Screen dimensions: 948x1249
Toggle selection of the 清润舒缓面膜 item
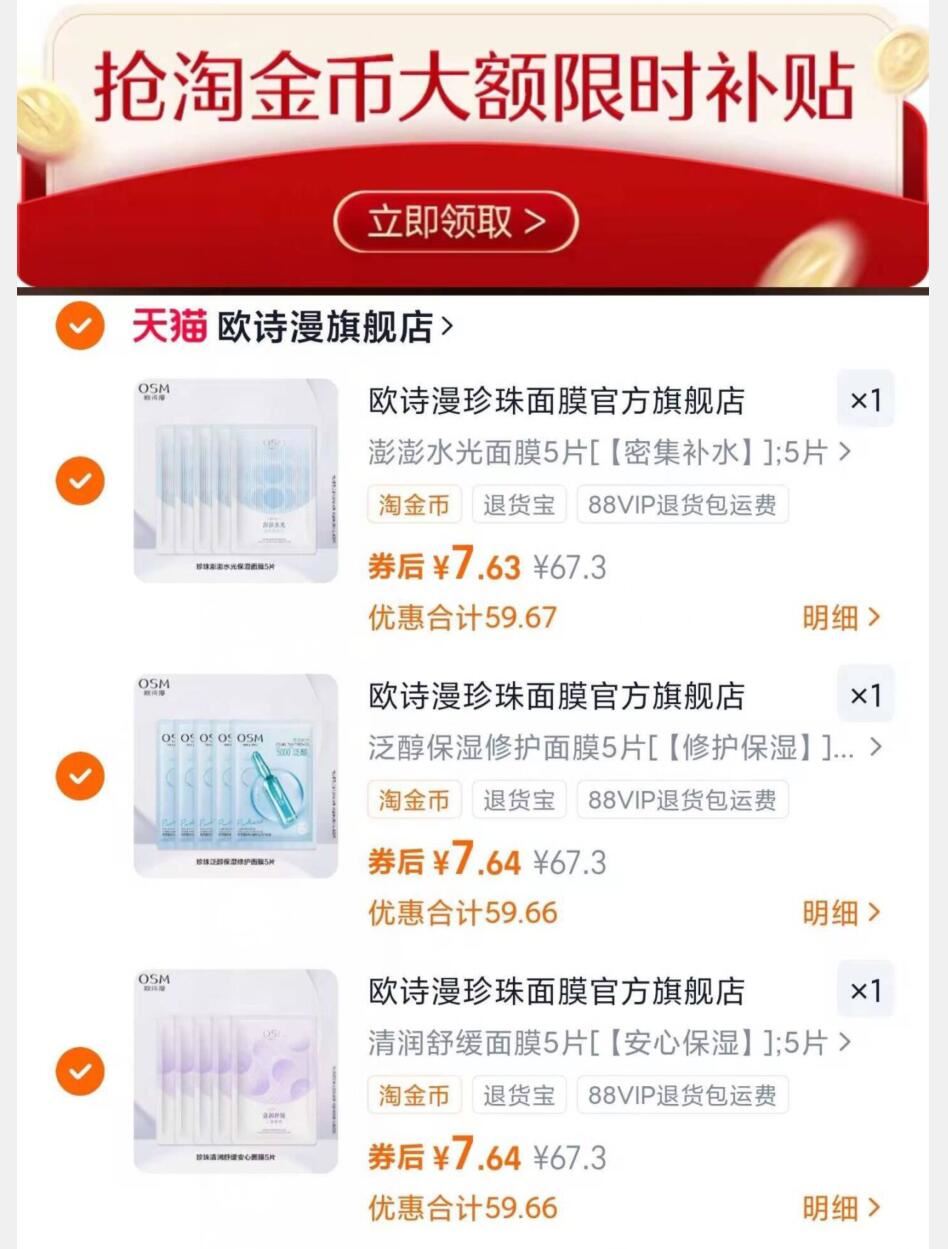79,1071
